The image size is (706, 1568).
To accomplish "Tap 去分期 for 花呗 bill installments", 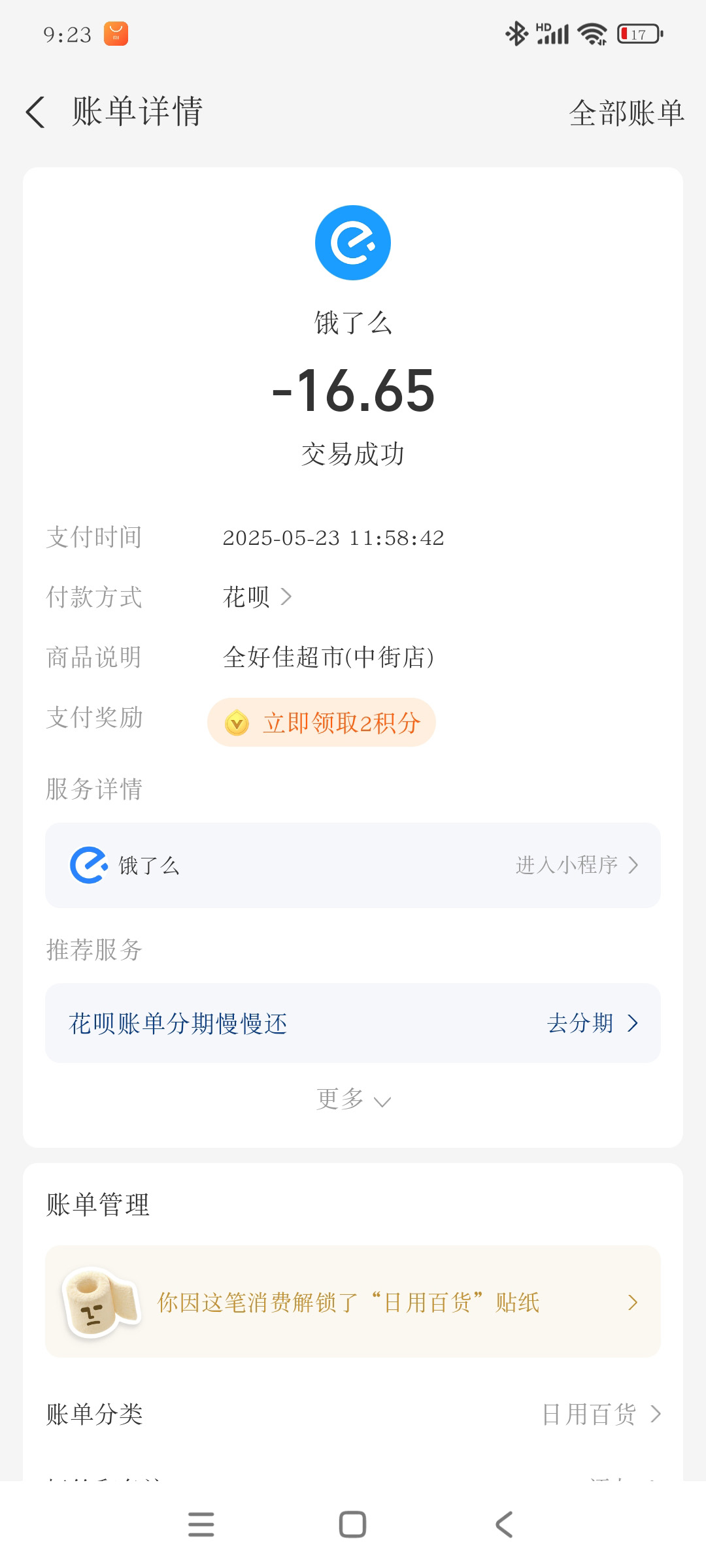I will click(x=592, y=1023).
